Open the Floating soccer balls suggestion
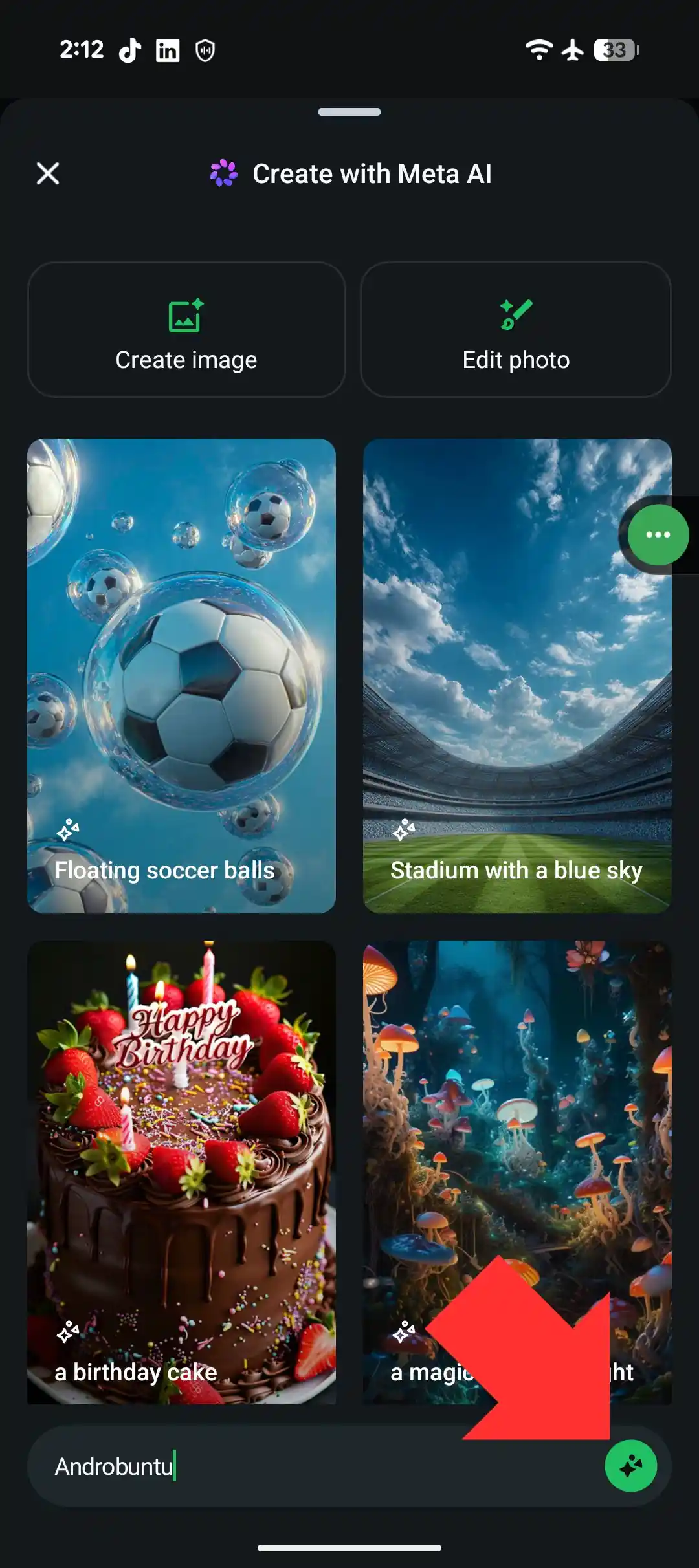The width and height of the screenshot is (699, 1568). point(181,675)
